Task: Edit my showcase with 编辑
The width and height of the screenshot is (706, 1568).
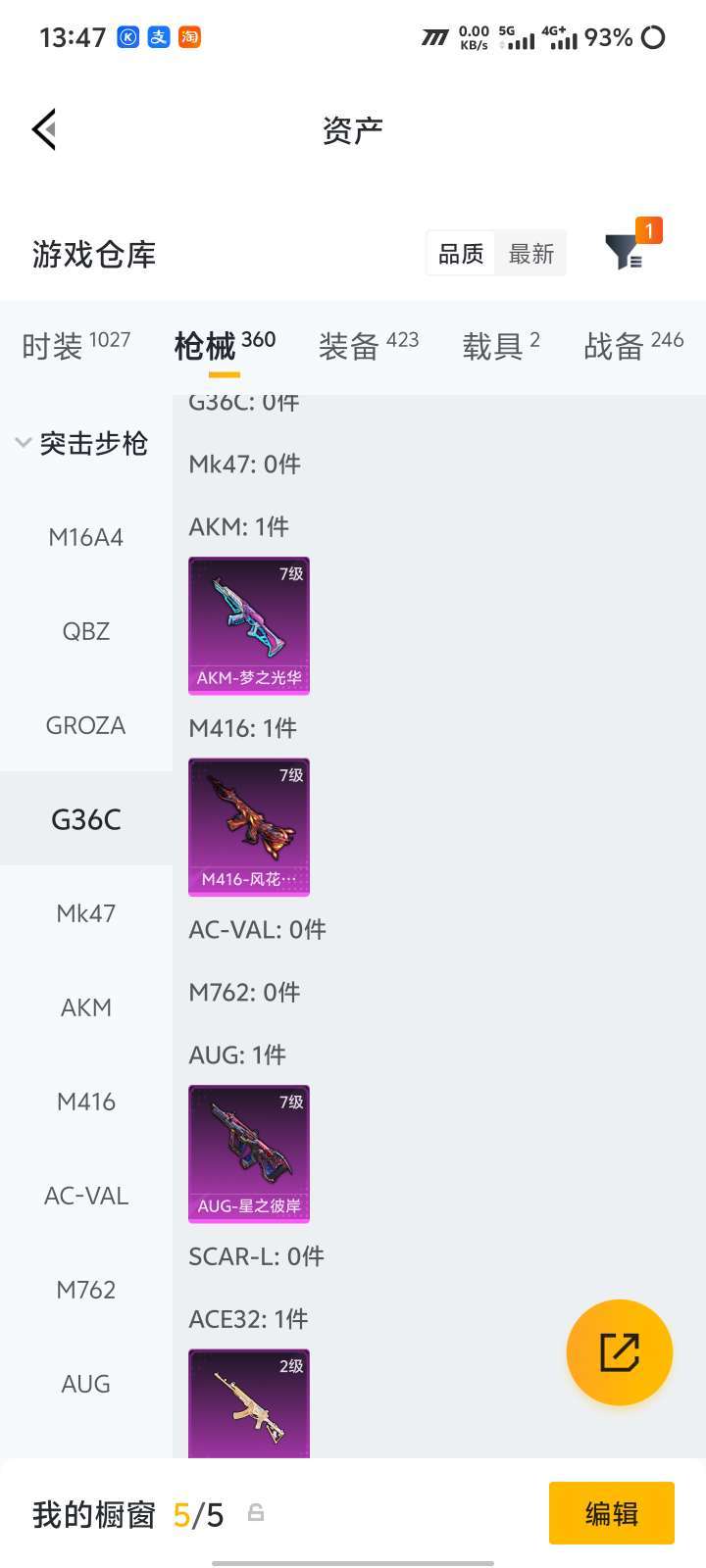Action: [x=611, y=1513]
